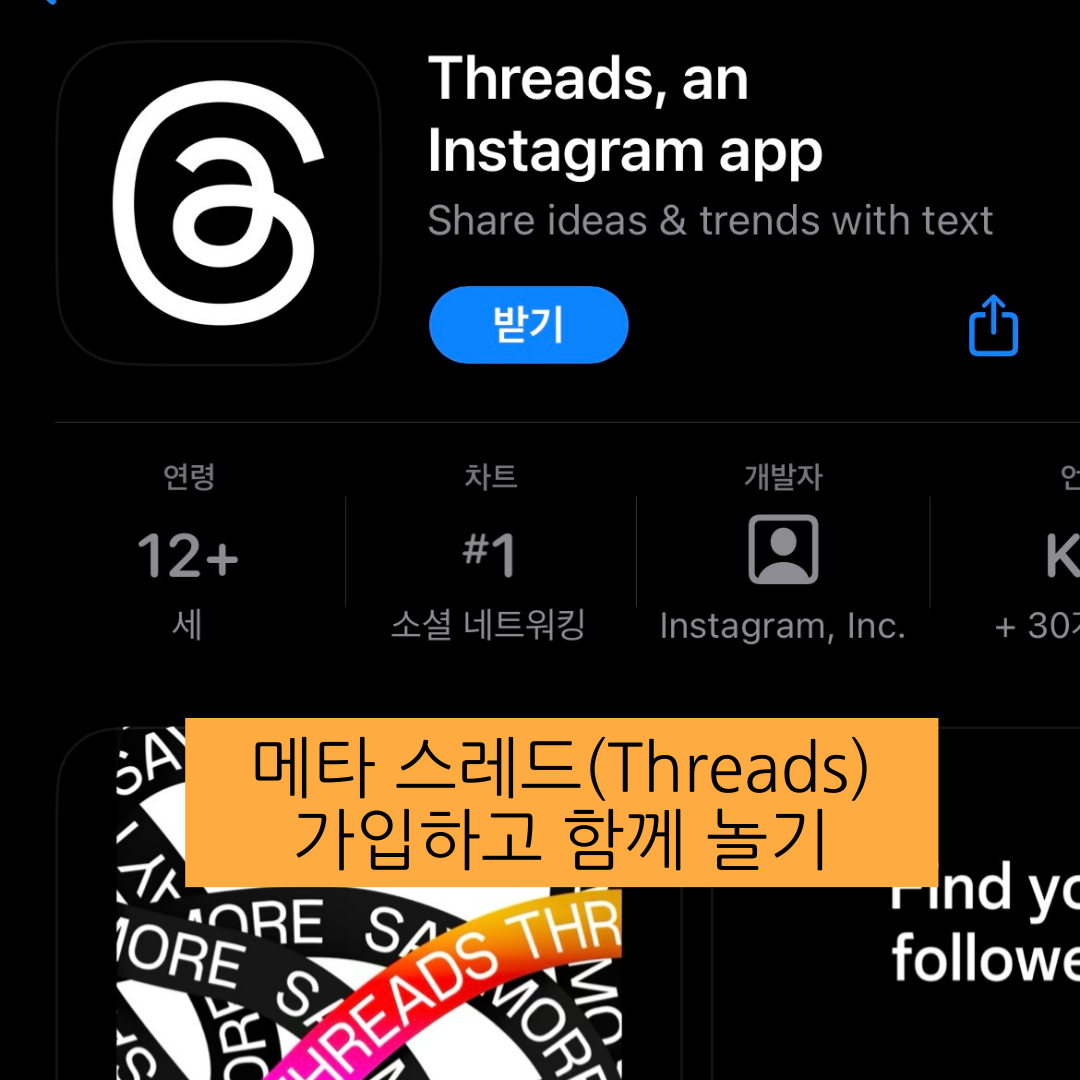Open the #1 소셜 네트워킹 chart

pyautogui.click(x=489, y=551)
